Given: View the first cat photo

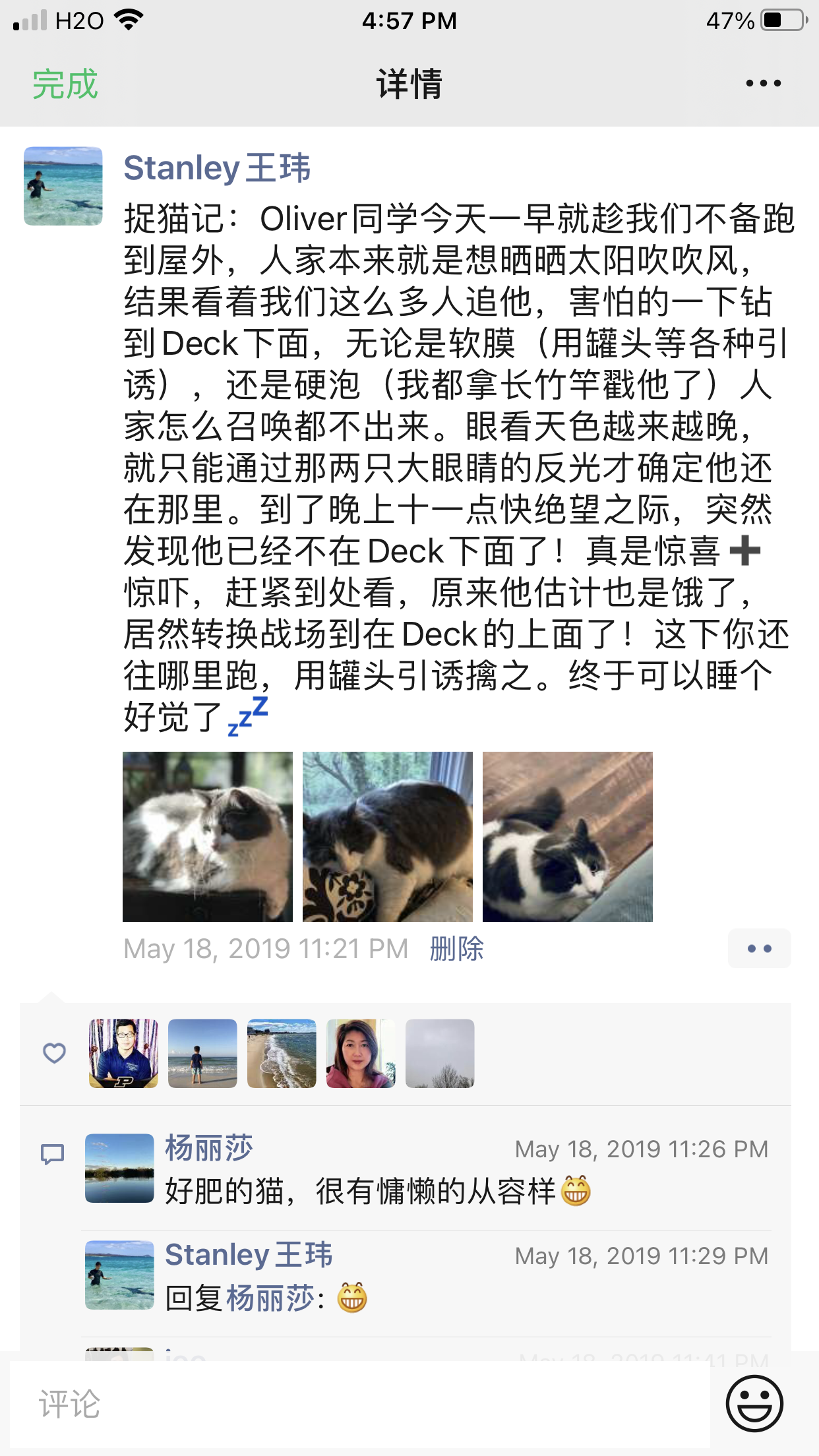Looking at the screenshot, I should pos(208,836).
